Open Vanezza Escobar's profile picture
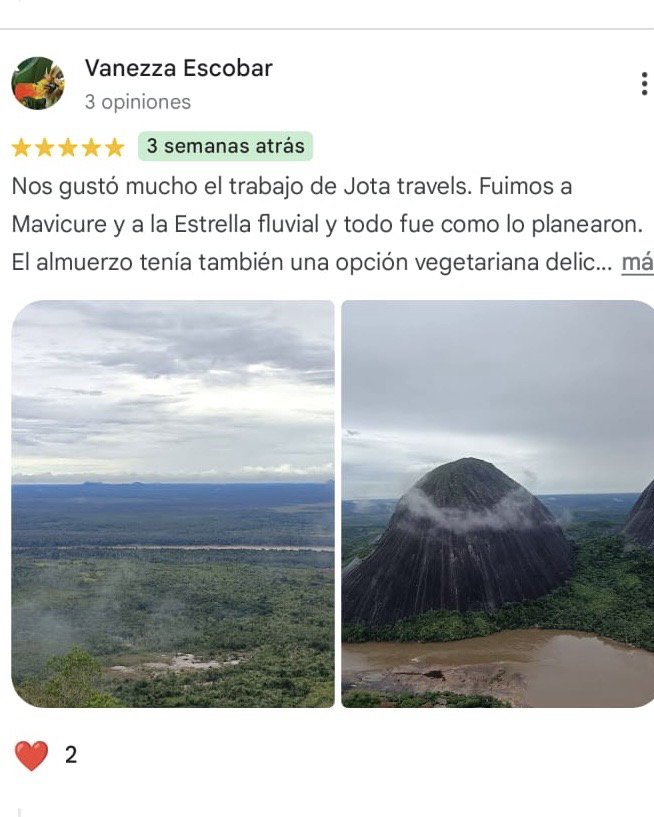654x817 pixels. tap(37, 84)
